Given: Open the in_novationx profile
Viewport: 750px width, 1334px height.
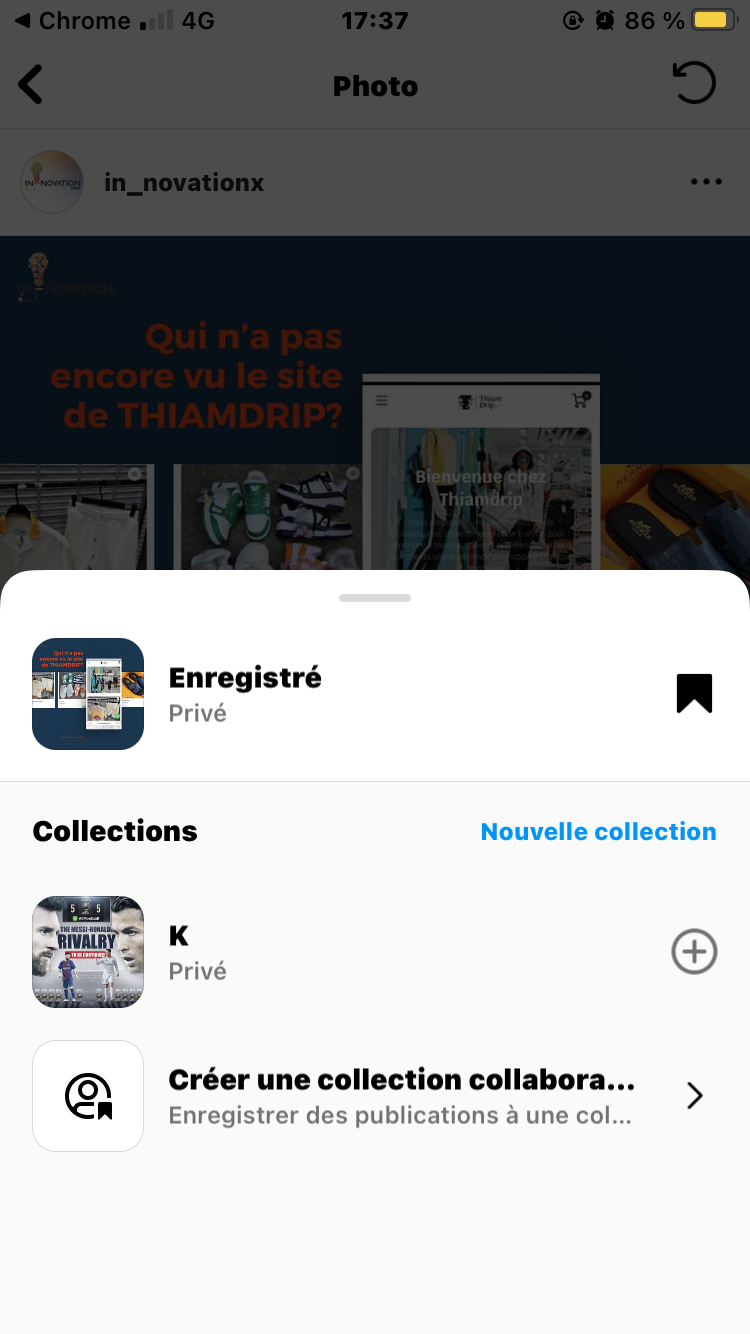Looking at the screenshot, I should (183, 183).
